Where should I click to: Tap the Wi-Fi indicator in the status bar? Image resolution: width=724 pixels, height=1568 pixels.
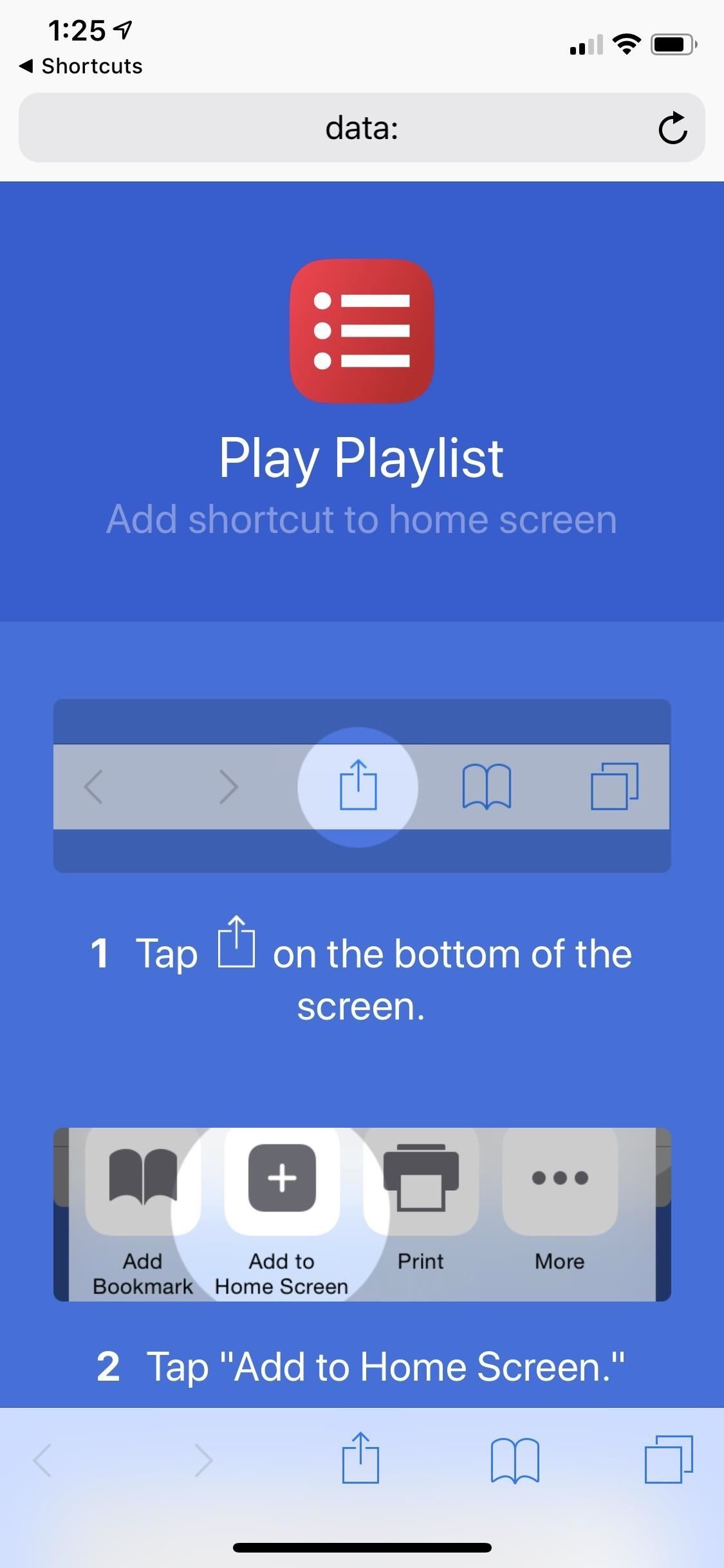[x=625, y=42]
